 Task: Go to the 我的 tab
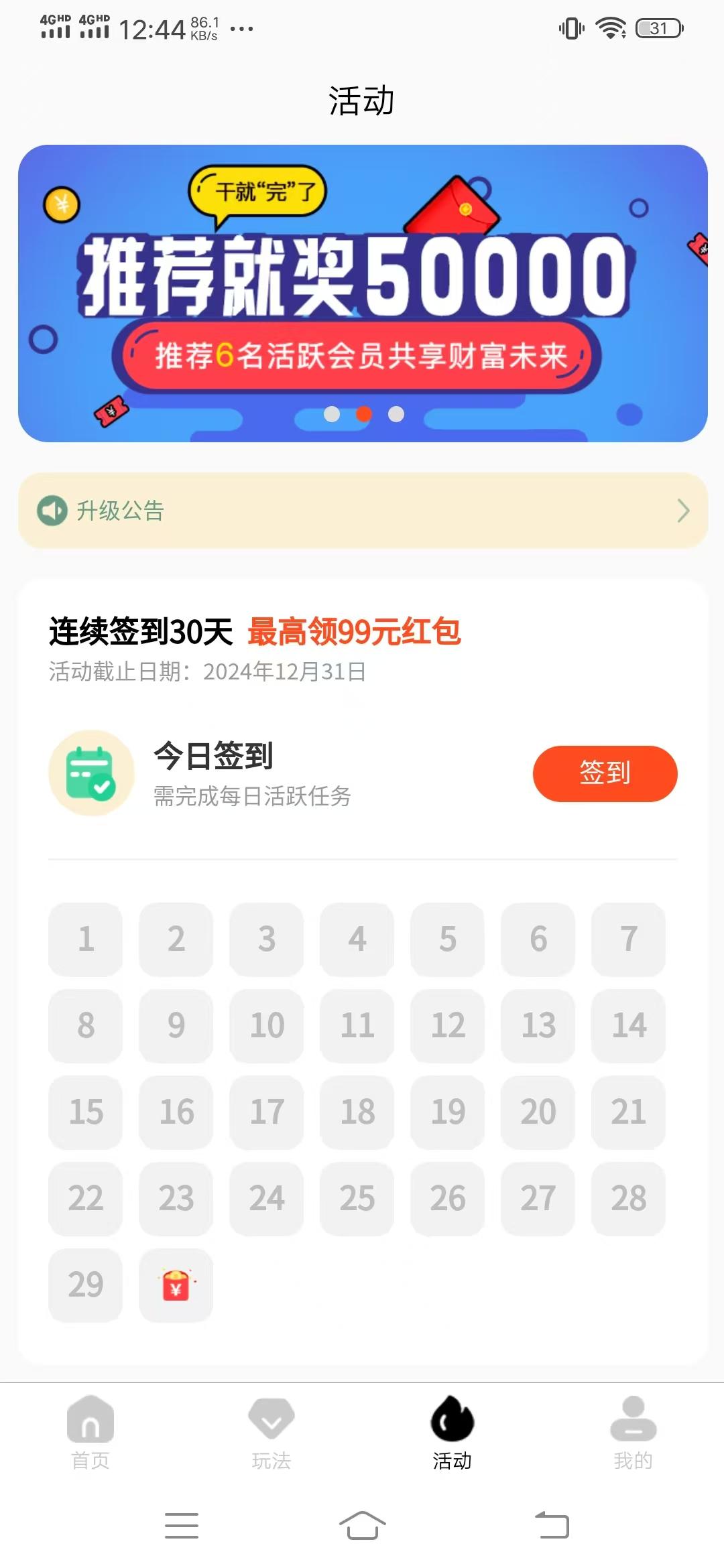[633, 1433]
